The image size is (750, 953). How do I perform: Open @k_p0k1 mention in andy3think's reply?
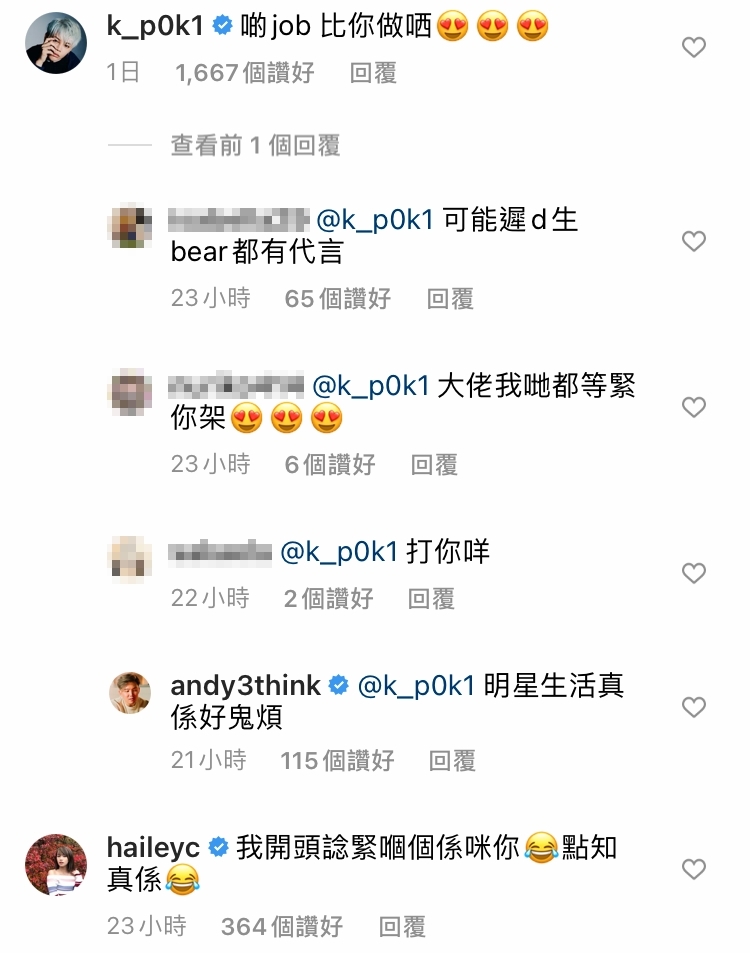coord(415,686)
